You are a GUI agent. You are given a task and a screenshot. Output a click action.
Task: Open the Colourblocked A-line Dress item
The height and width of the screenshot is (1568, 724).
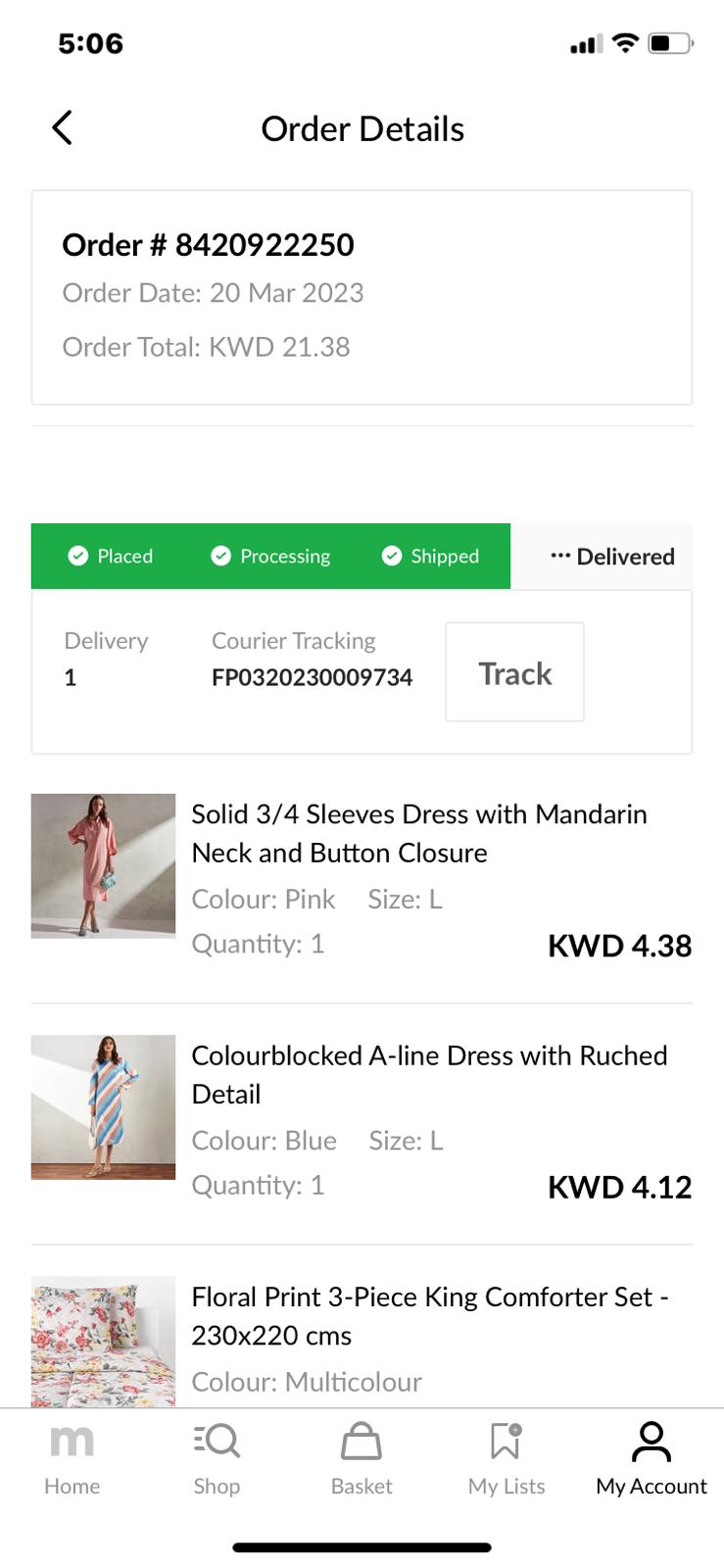point(428,1074)
